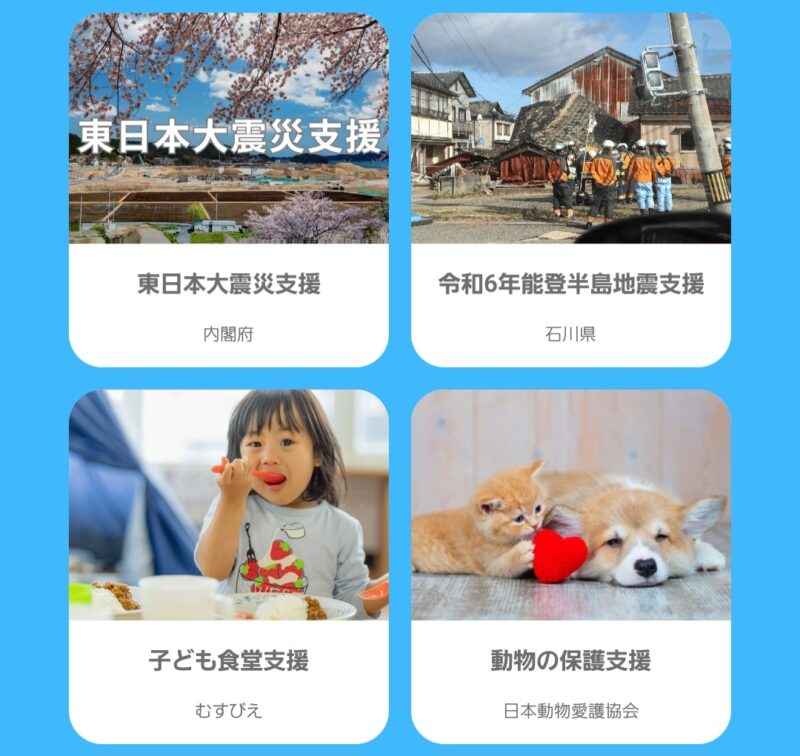The width and height of the screenshot is (800, 756).
Task: Open the 東日本大震災支援 donation card
Action: click(228, 284)
